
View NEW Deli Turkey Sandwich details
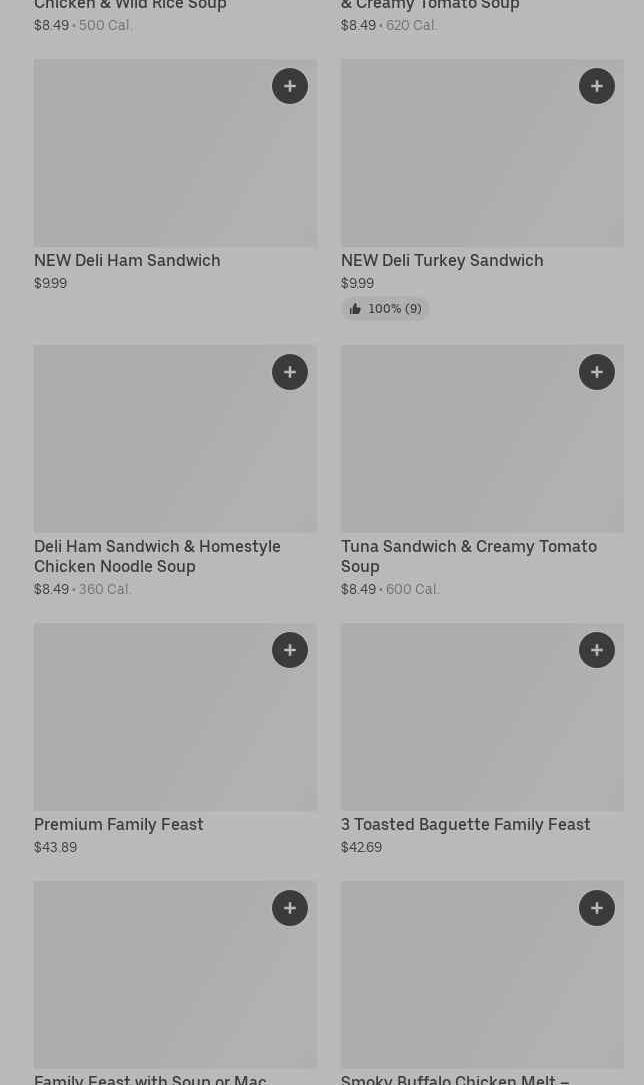point(442,260)
